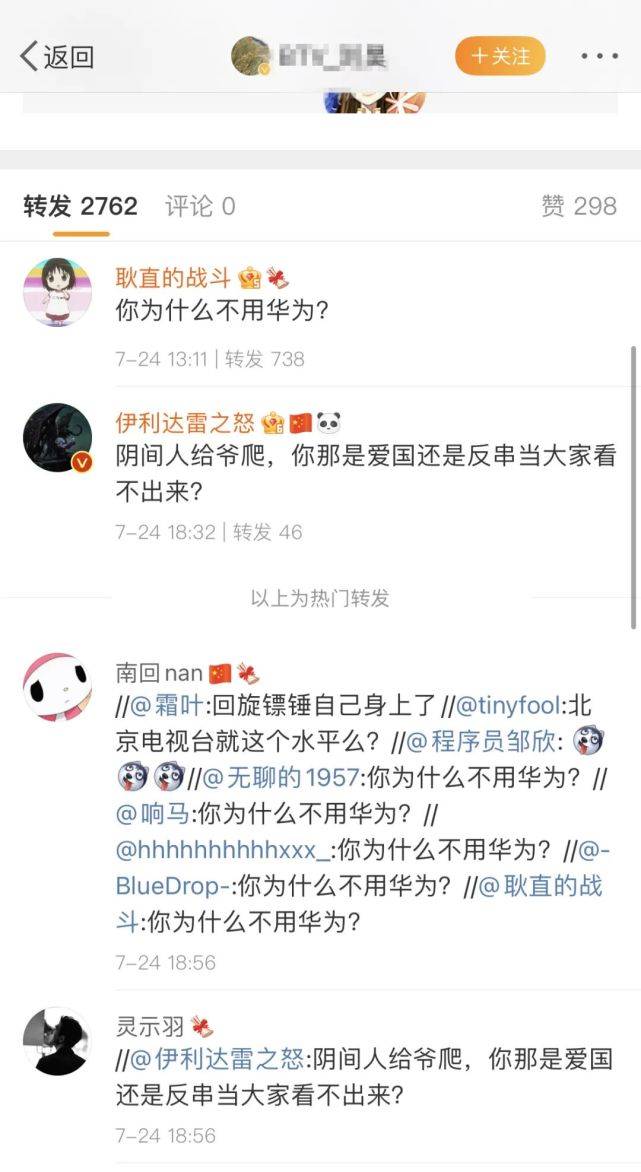
Task: Open the @tinyfool mention link
Action: pyautogui.click(x=506, y=706)
